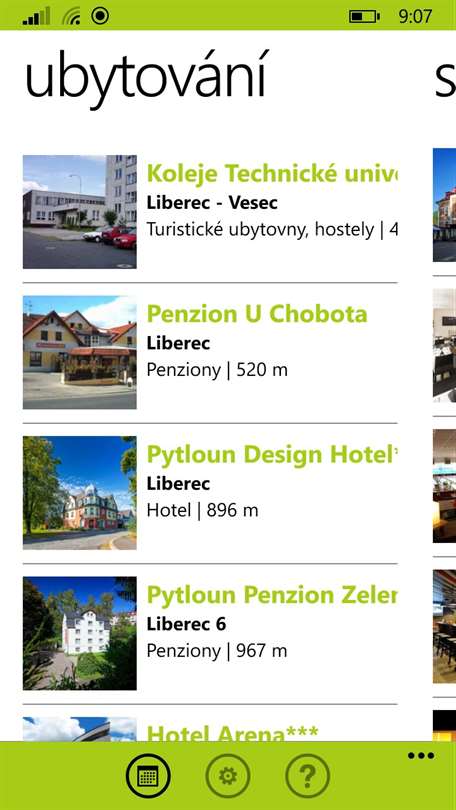Open settings via the gear icon
The image size is (456, 810).
[228, 775]
